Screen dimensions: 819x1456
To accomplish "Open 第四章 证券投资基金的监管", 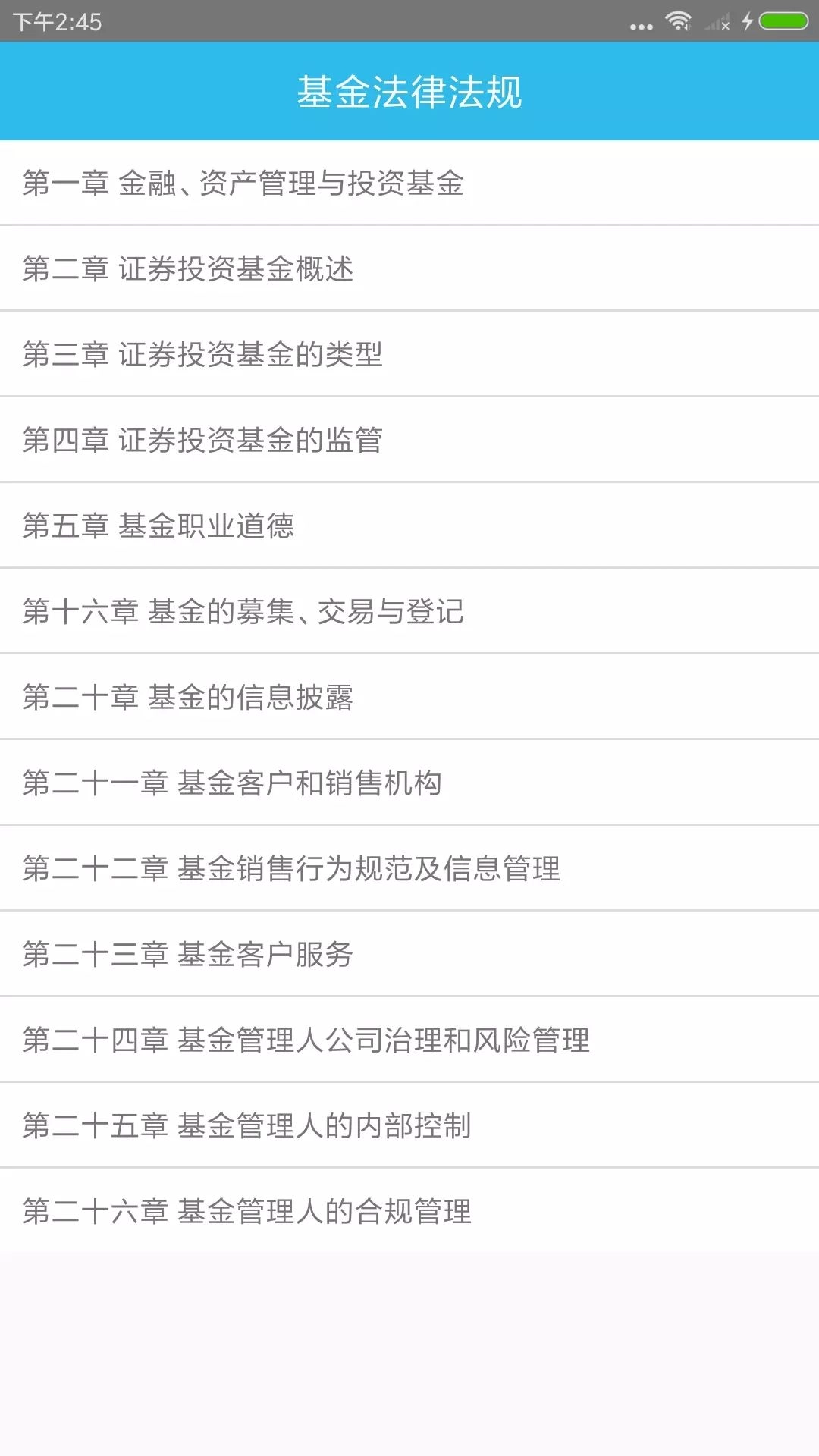I will tap(203, 438).
